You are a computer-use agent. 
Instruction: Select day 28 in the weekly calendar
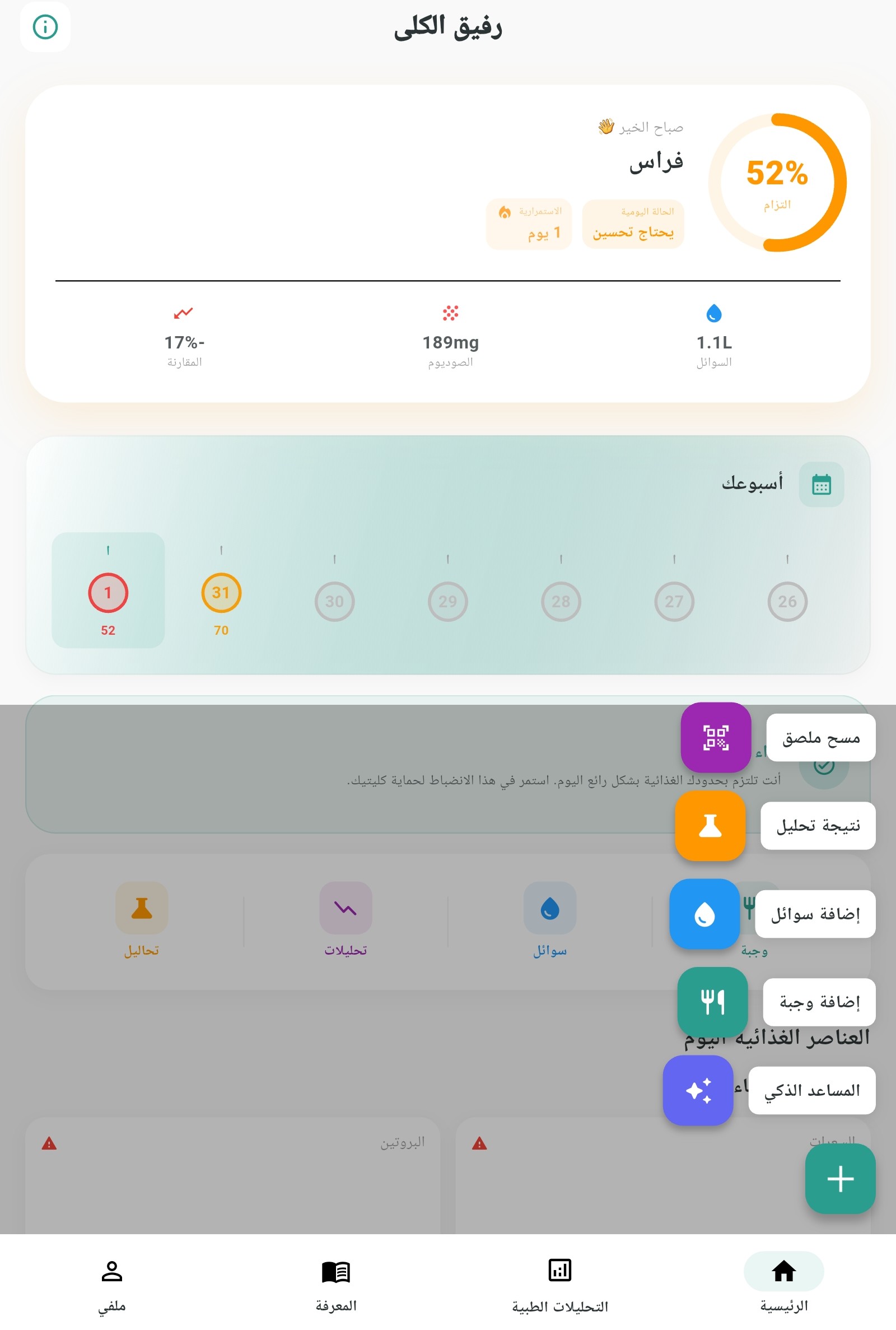pos(561,601)
